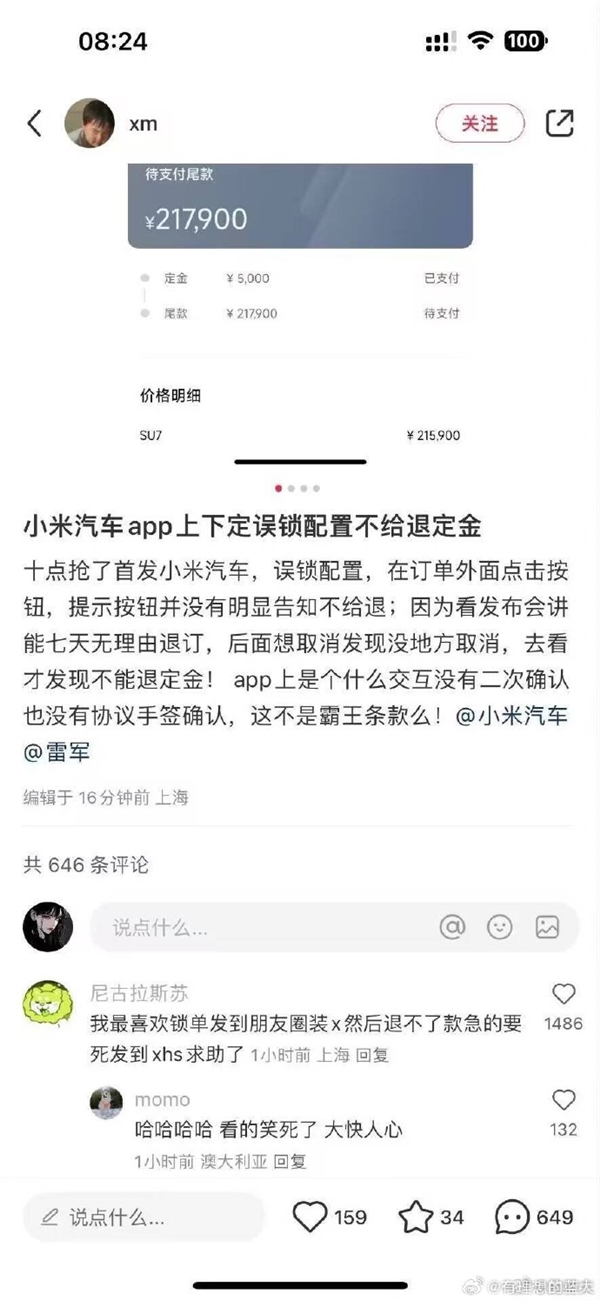Like momo's reply
This screenshot has height=1300, width=600.
coord(564,1101)
